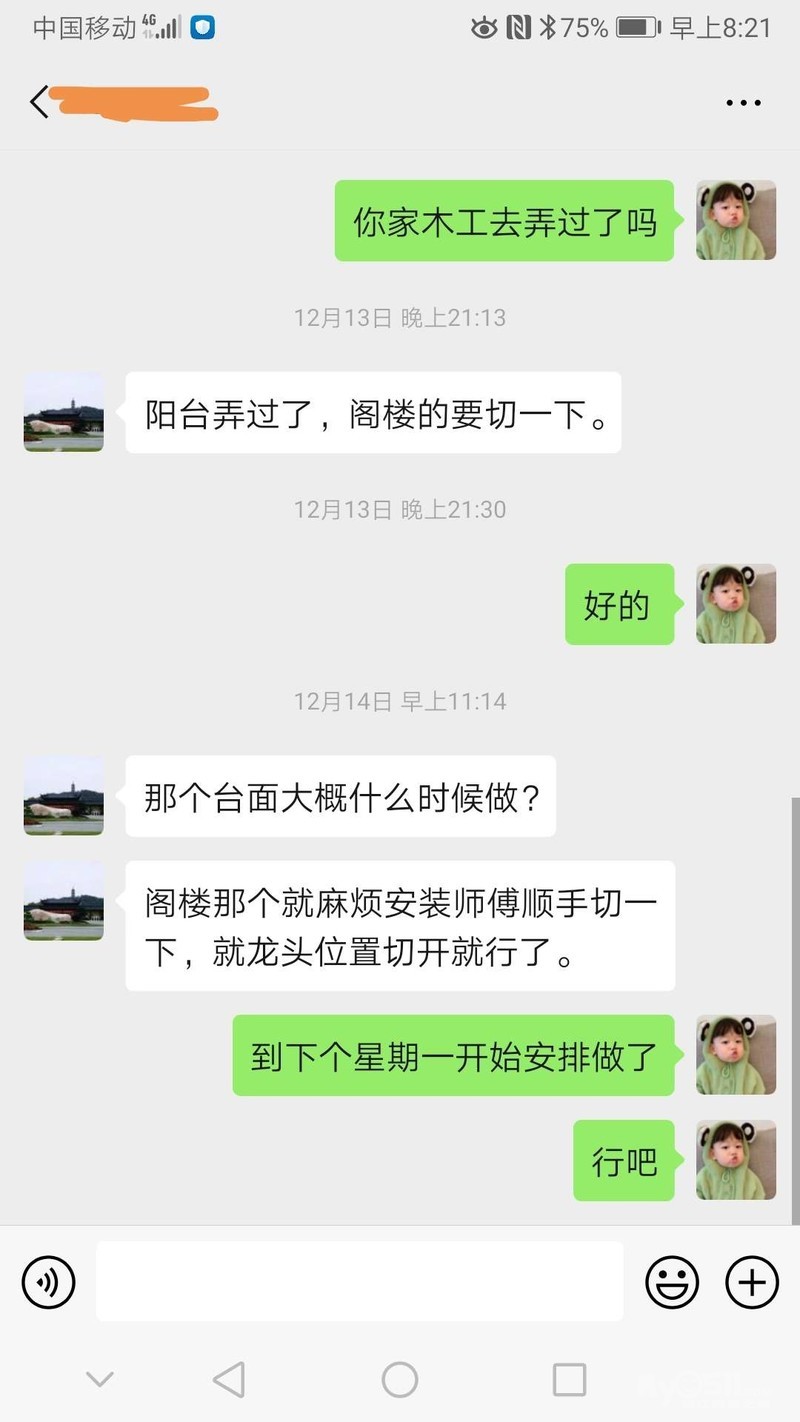
Task: Open the recent apps view
Action: pos(569,1380)
